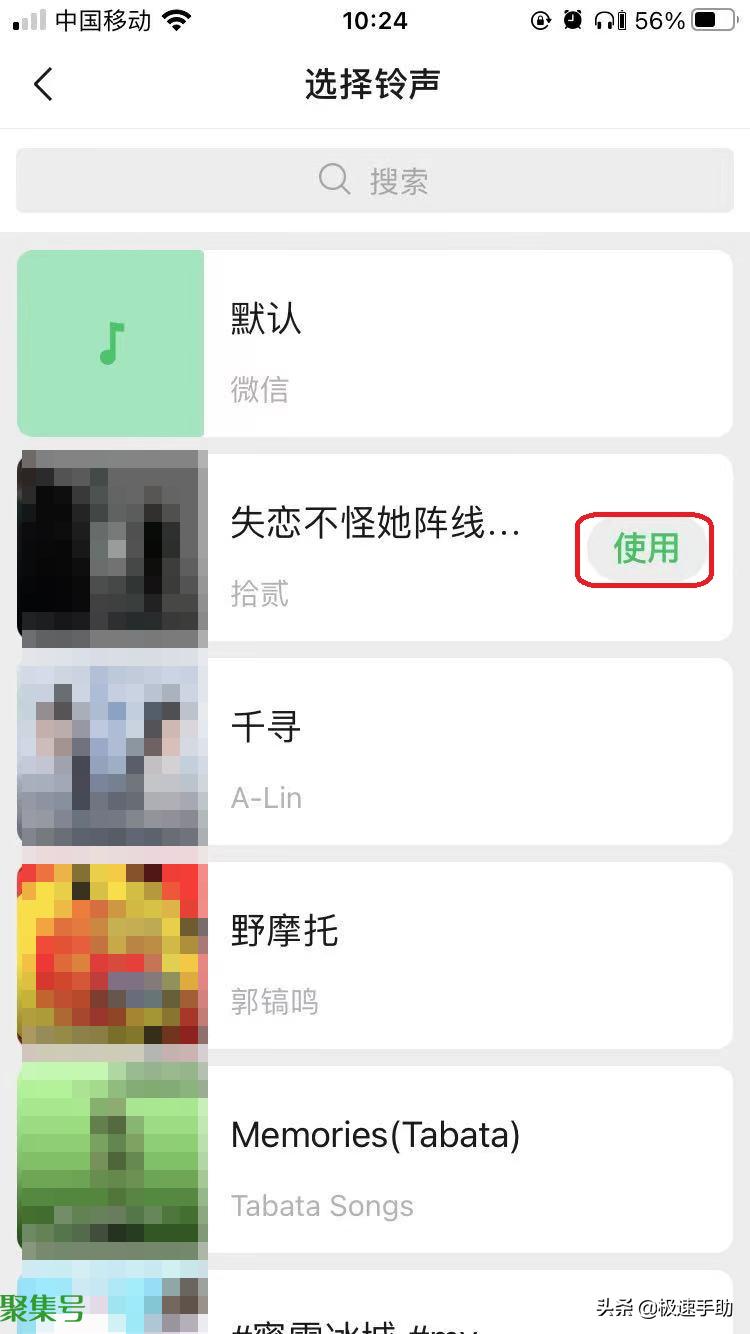
Task: Select the artist name 拾贰
Action: (x=259, y=595)
